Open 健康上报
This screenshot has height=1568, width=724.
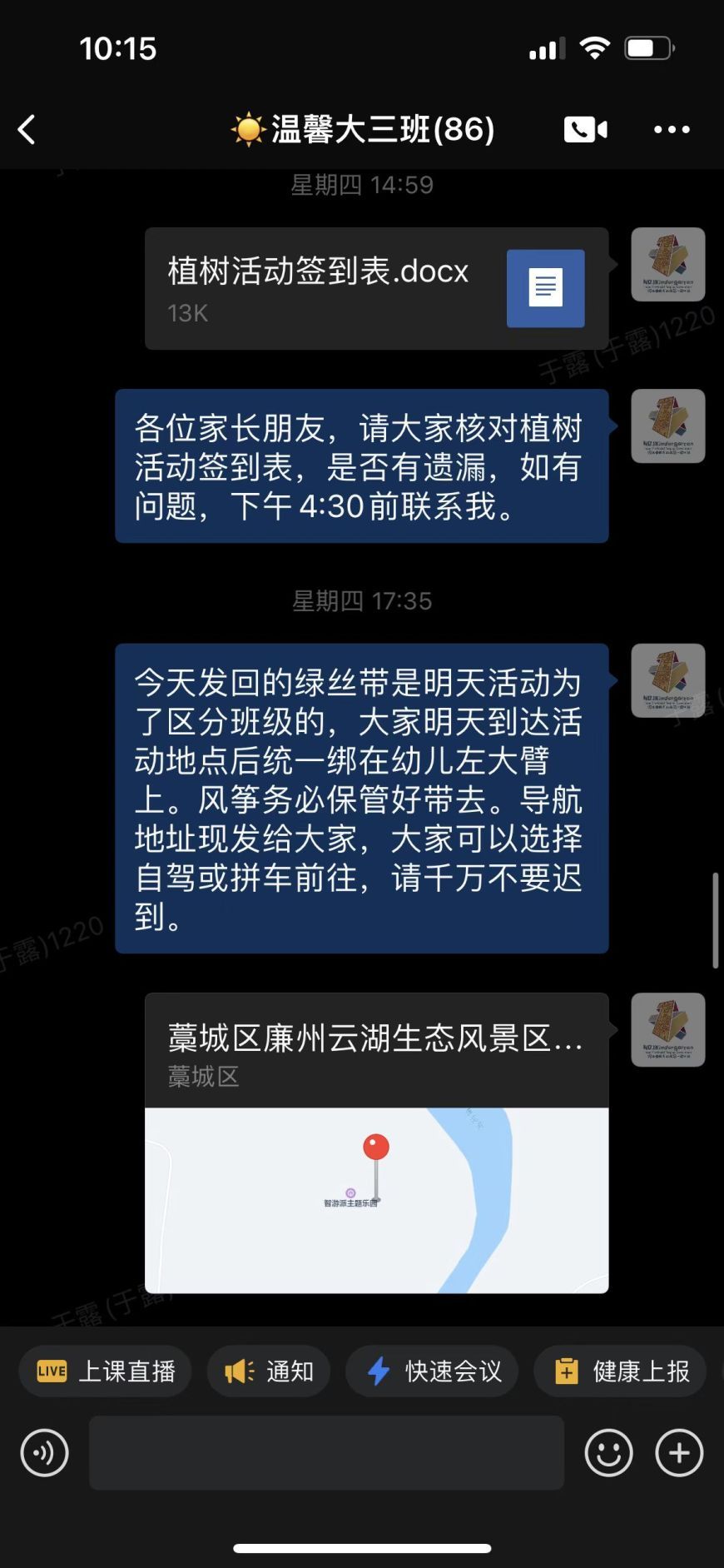coord(620,1371)
